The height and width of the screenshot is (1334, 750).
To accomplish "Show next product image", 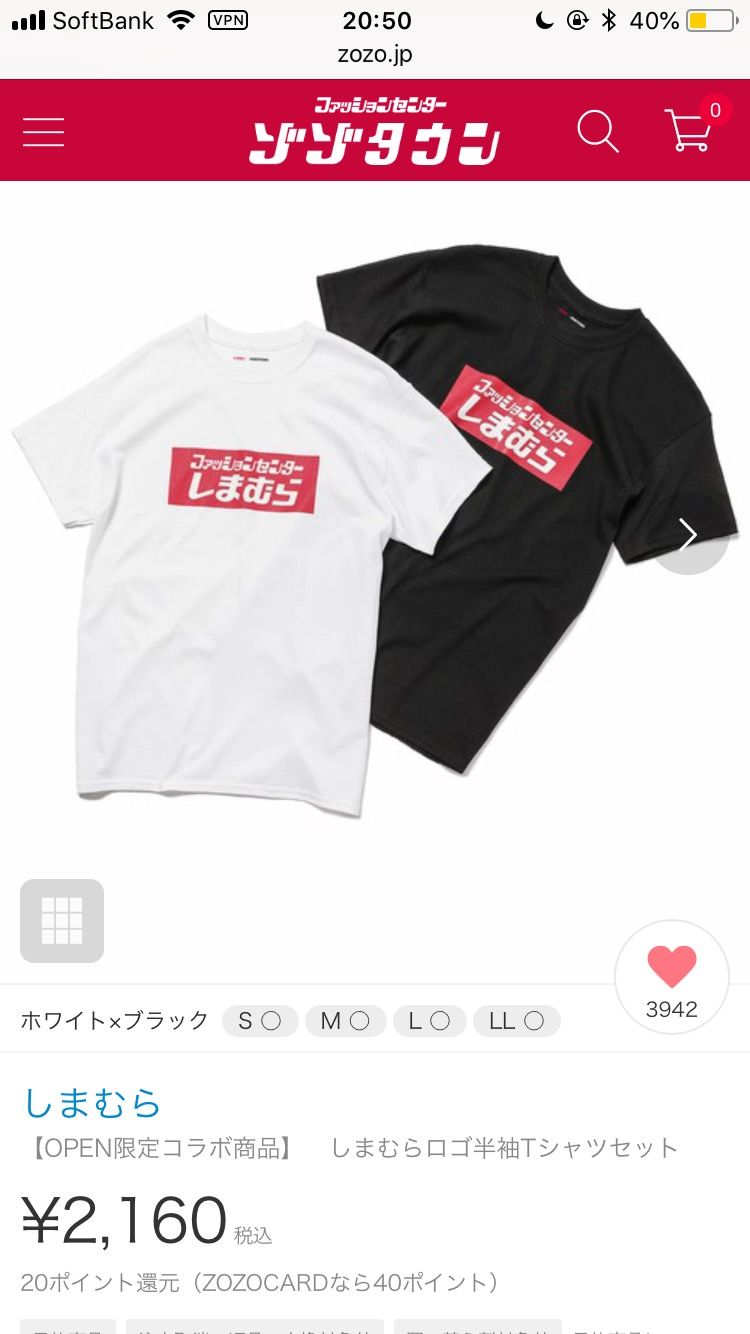I will (688, 535).
